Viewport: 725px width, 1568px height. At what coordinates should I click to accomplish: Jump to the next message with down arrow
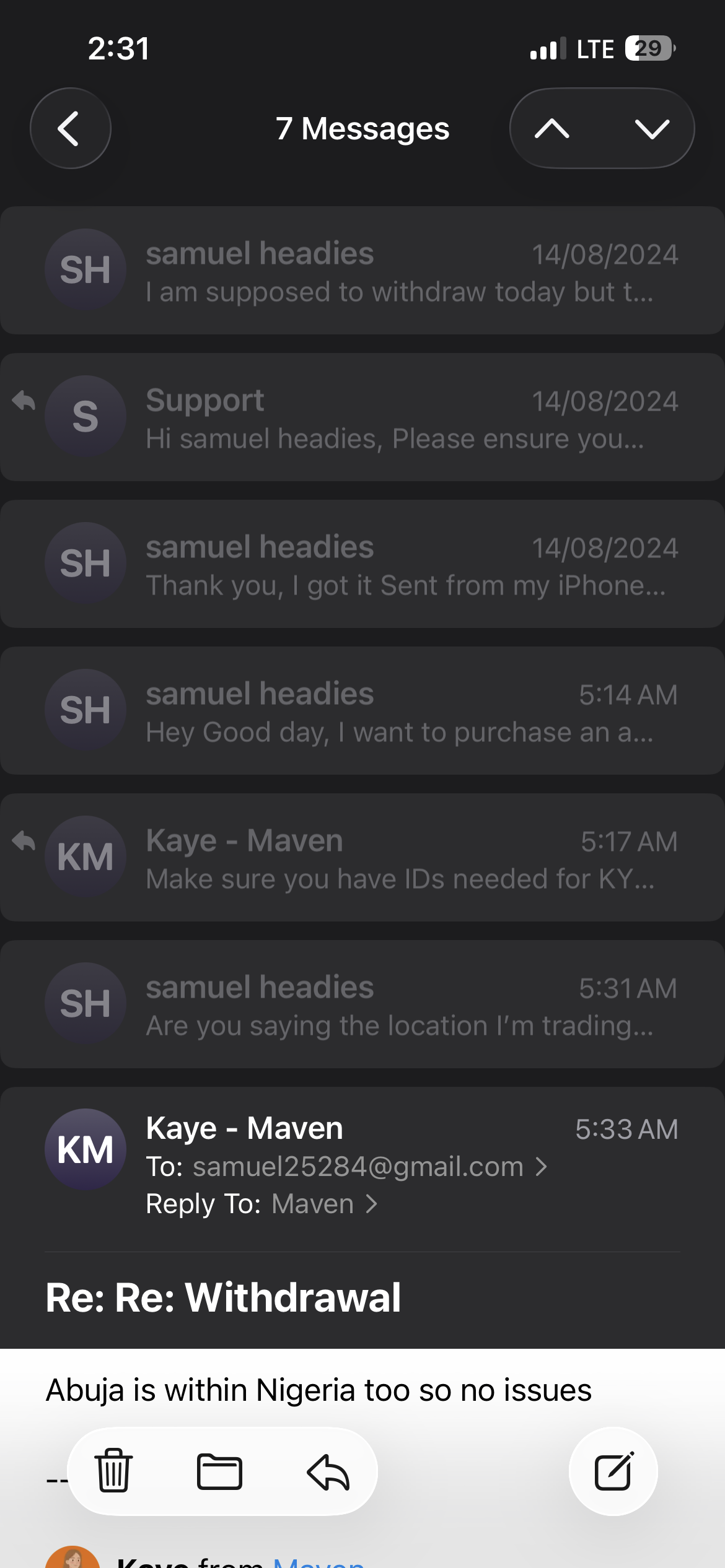coord(652,128)
